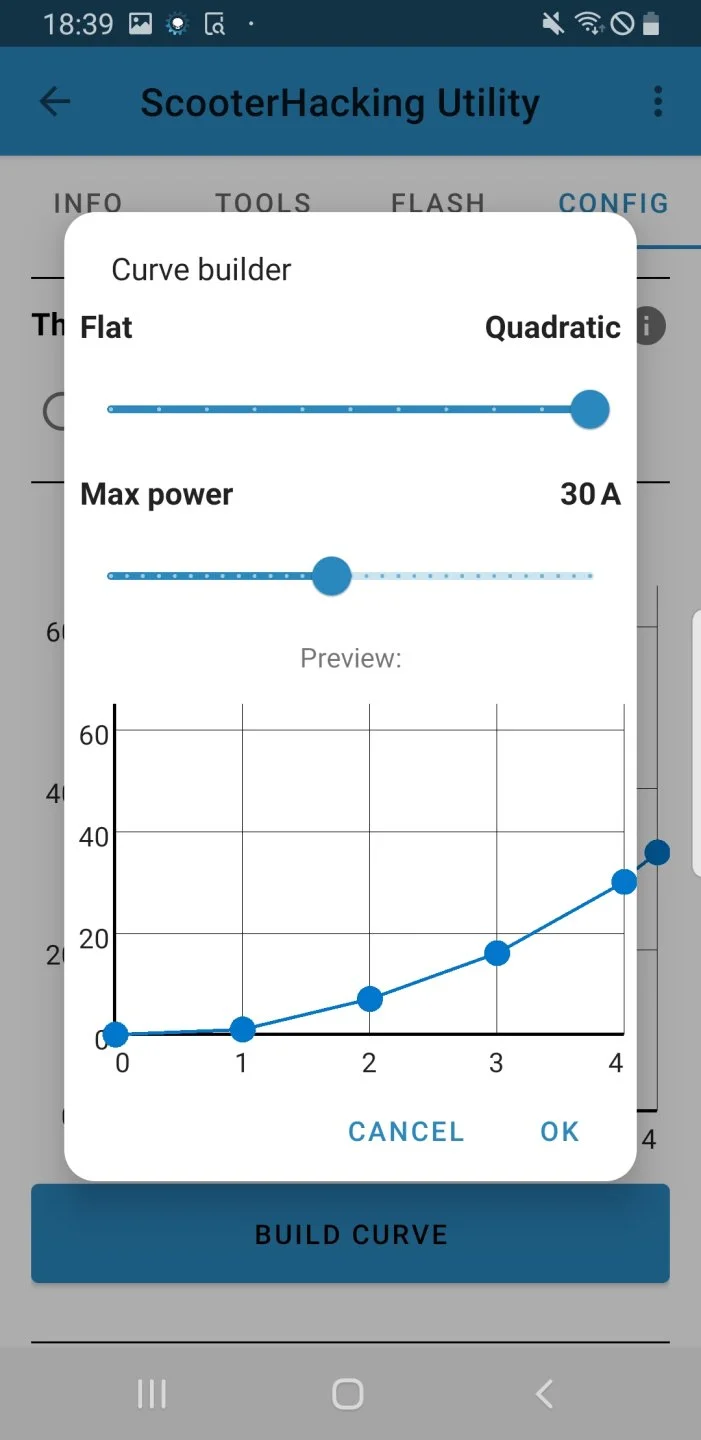Confirm the curve with OK
The height and width of the screenshot is (1440, 701).
559,1131
